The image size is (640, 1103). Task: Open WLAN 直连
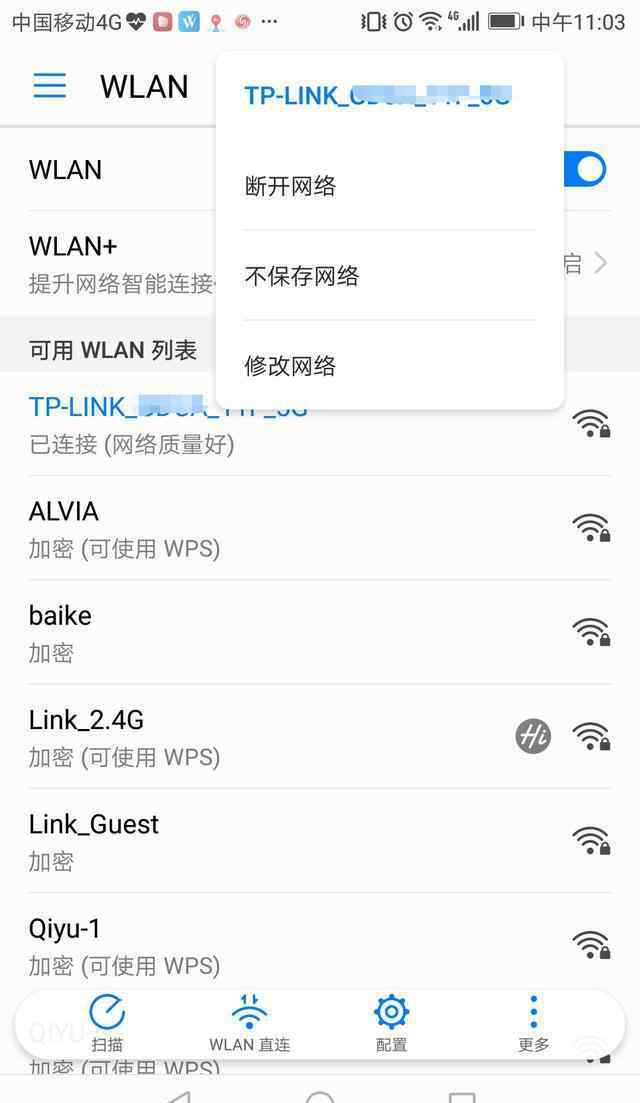tap(250, 1024)
